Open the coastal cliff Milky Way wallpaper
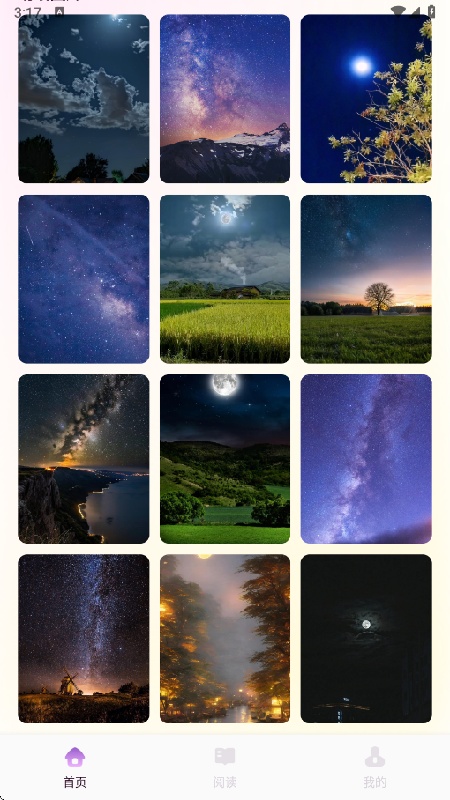Viewport: 450px width, 800px height. pos(84,459)
